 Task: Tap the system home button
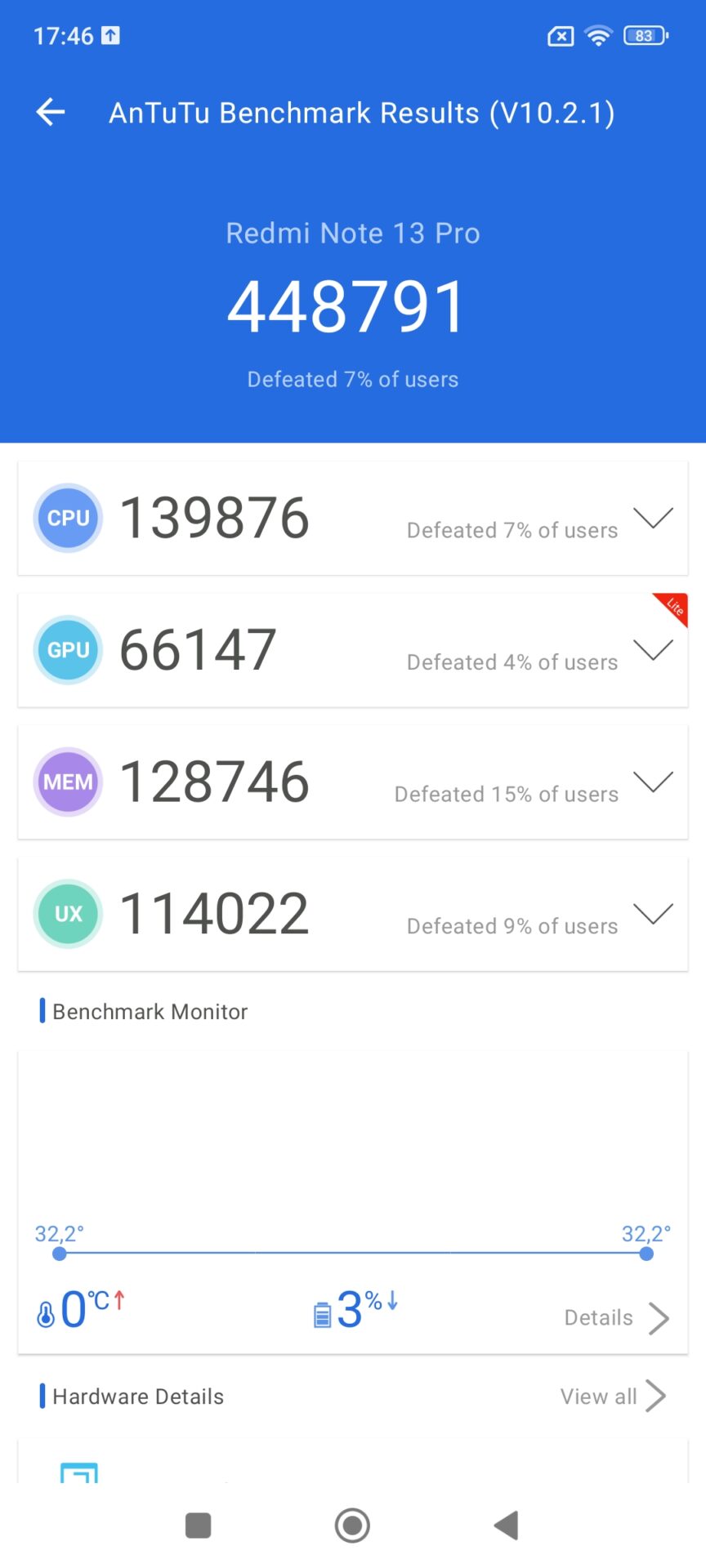[x=352, y=1525]
